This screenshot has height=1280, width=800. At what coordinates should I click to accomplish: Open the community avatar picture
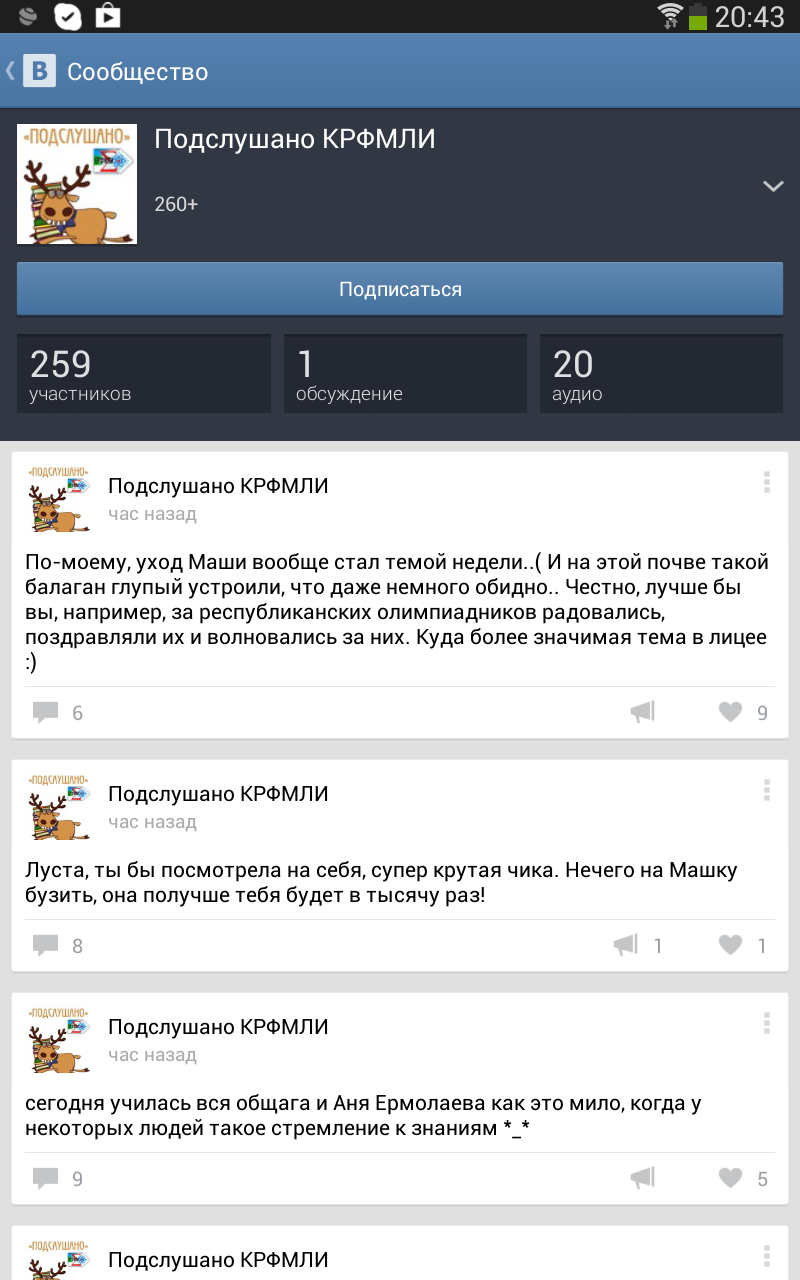click(x=77, y=185)
